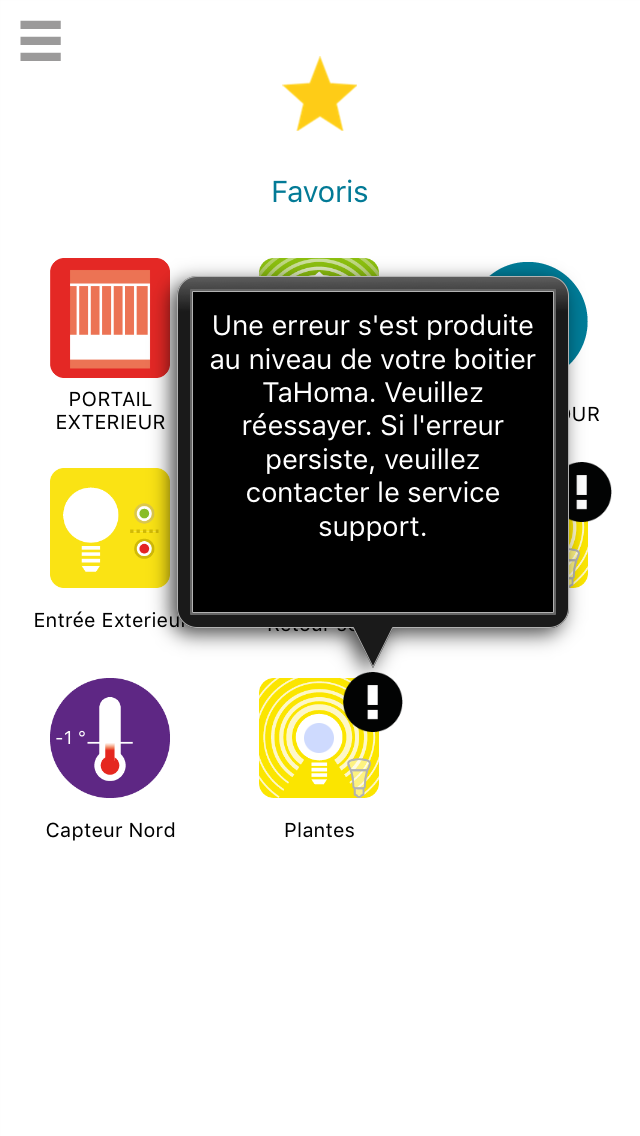Open the Entrée Exterieur light tile

[x=110, y=527]
